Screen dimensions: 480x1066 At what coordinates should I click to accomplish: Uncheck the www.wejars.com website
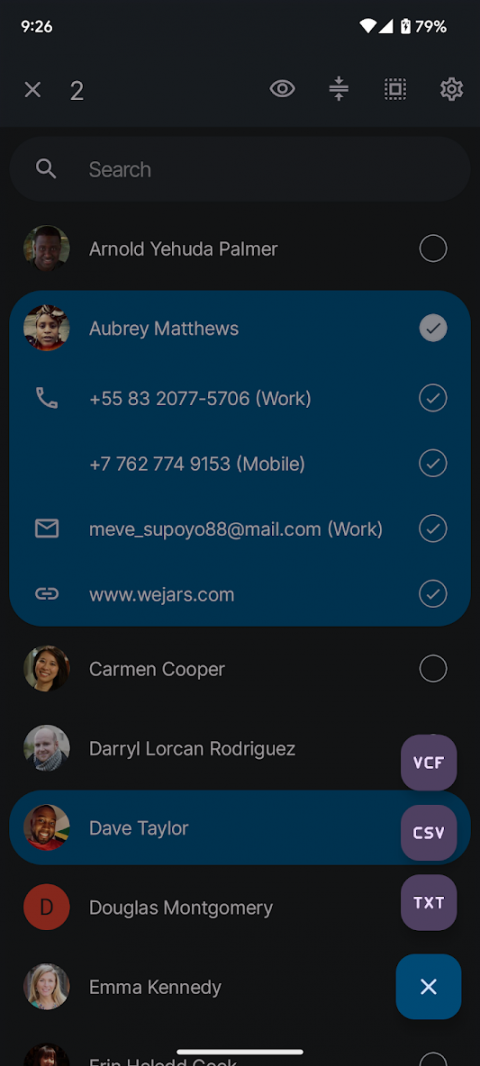433,594
